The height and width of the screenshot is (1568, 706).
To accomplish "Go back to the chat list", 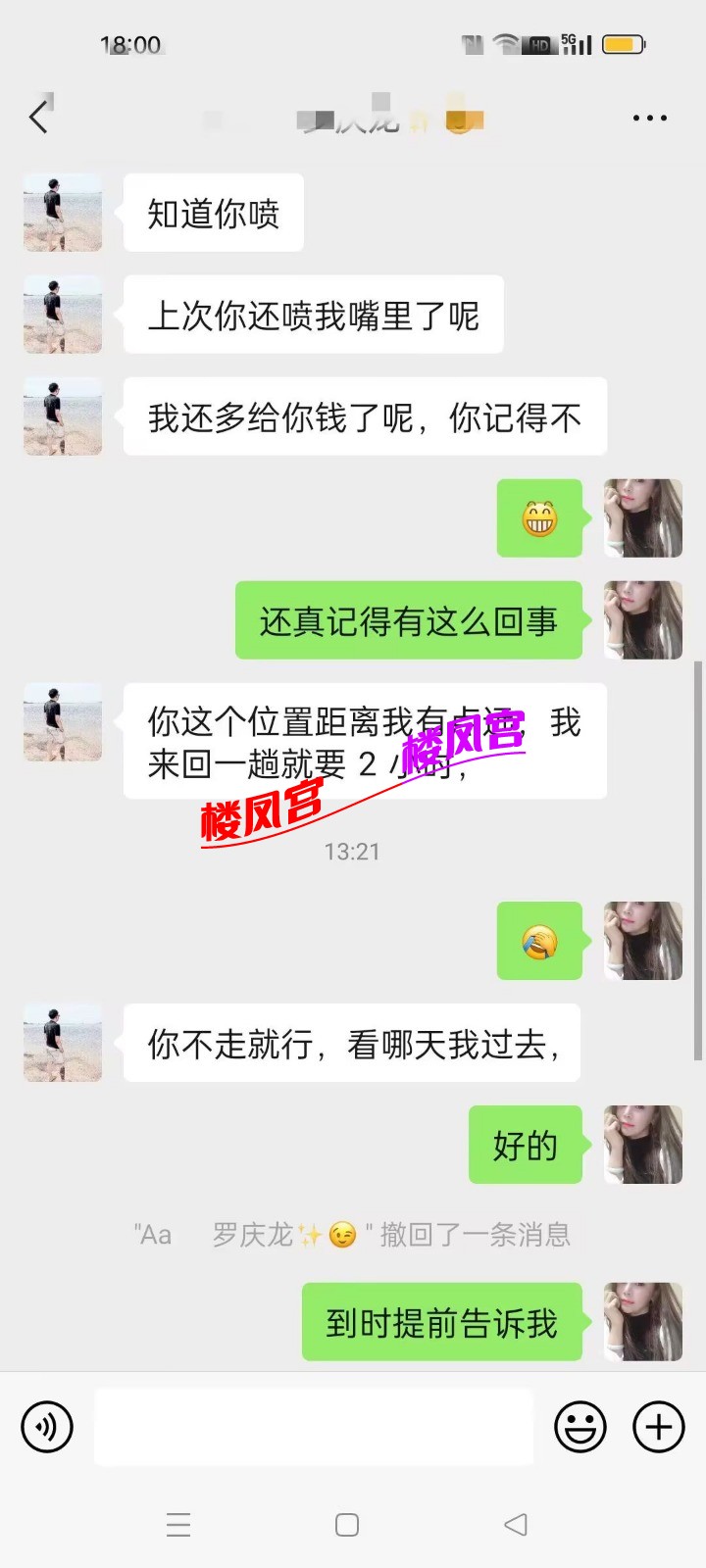I will pos(39,118).
